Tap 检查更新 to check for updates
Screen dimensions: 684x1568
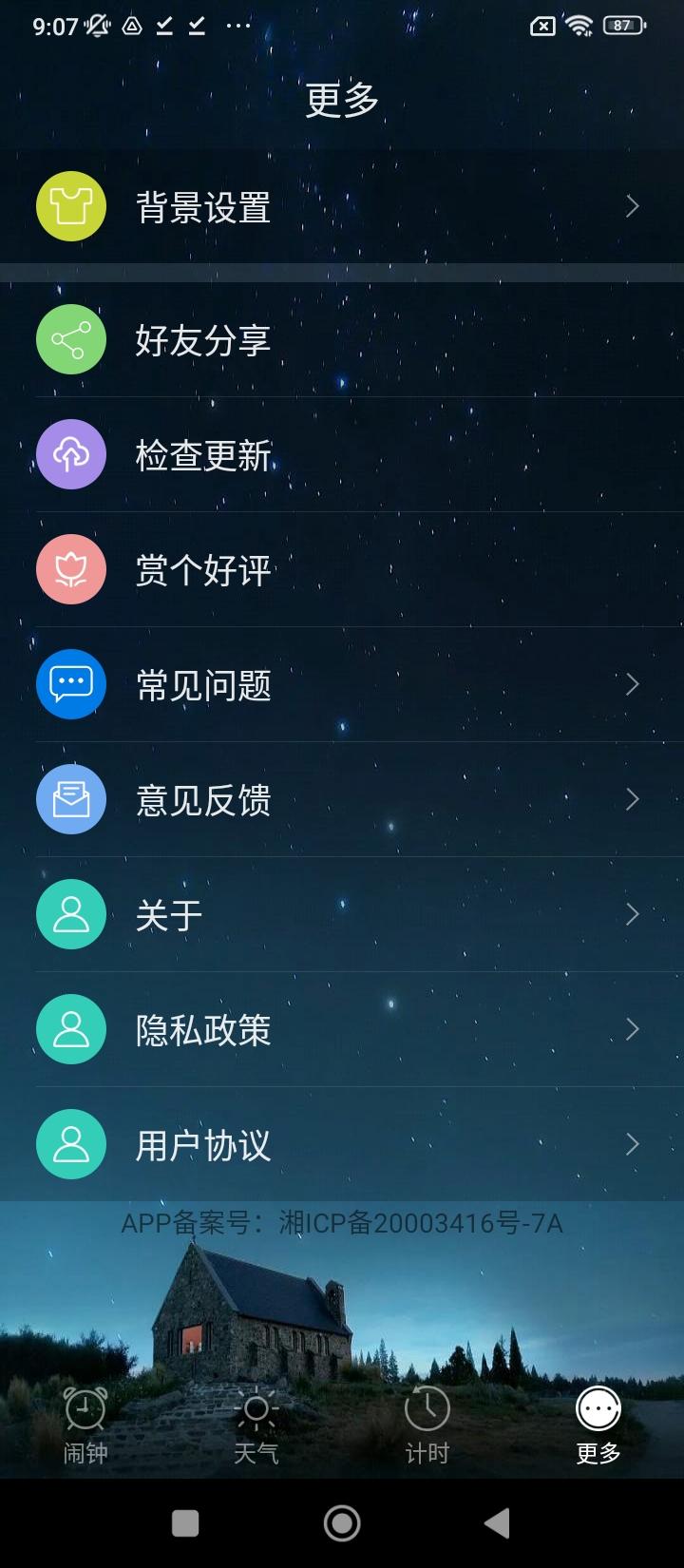[202, 454]
